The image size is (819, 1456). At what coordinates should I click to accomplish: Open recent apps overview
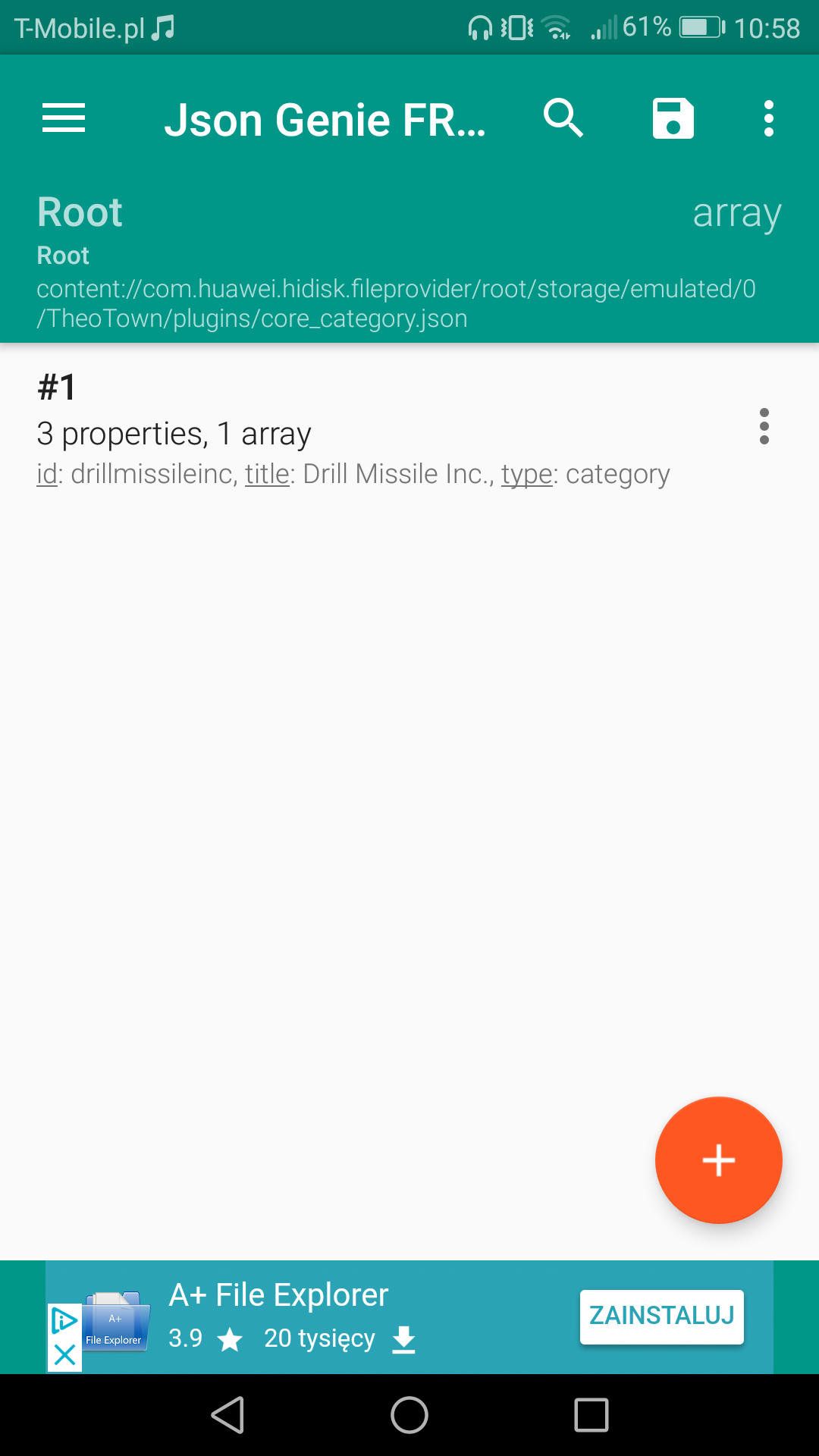[x=591, y=1415]
